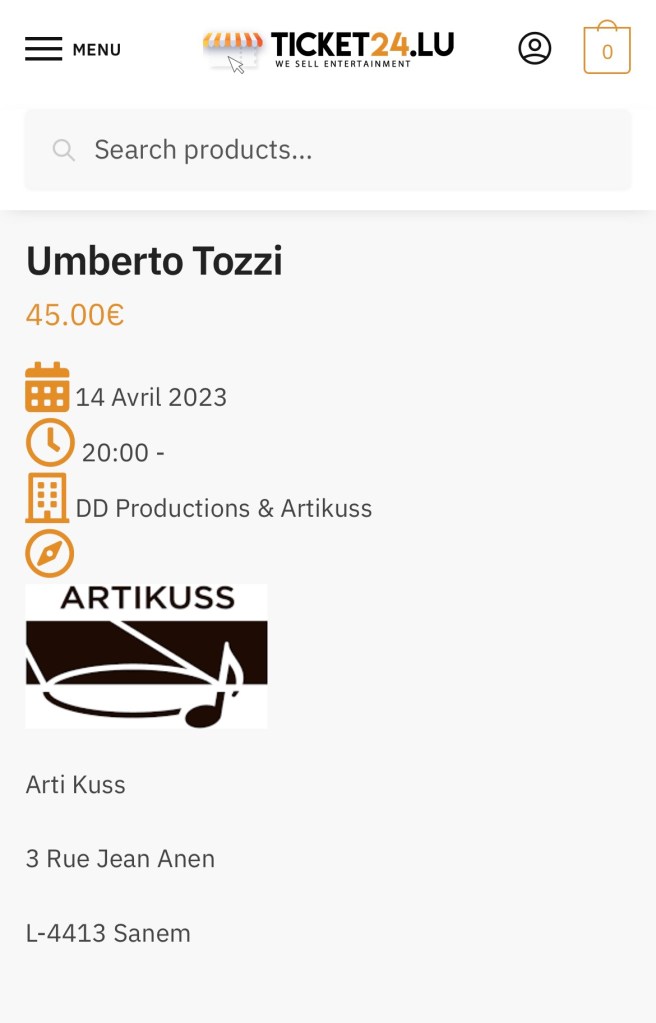Open the user account icon
Image resolution: width=656 pixels, height=1023 pixels.
(x=535, y=48)
